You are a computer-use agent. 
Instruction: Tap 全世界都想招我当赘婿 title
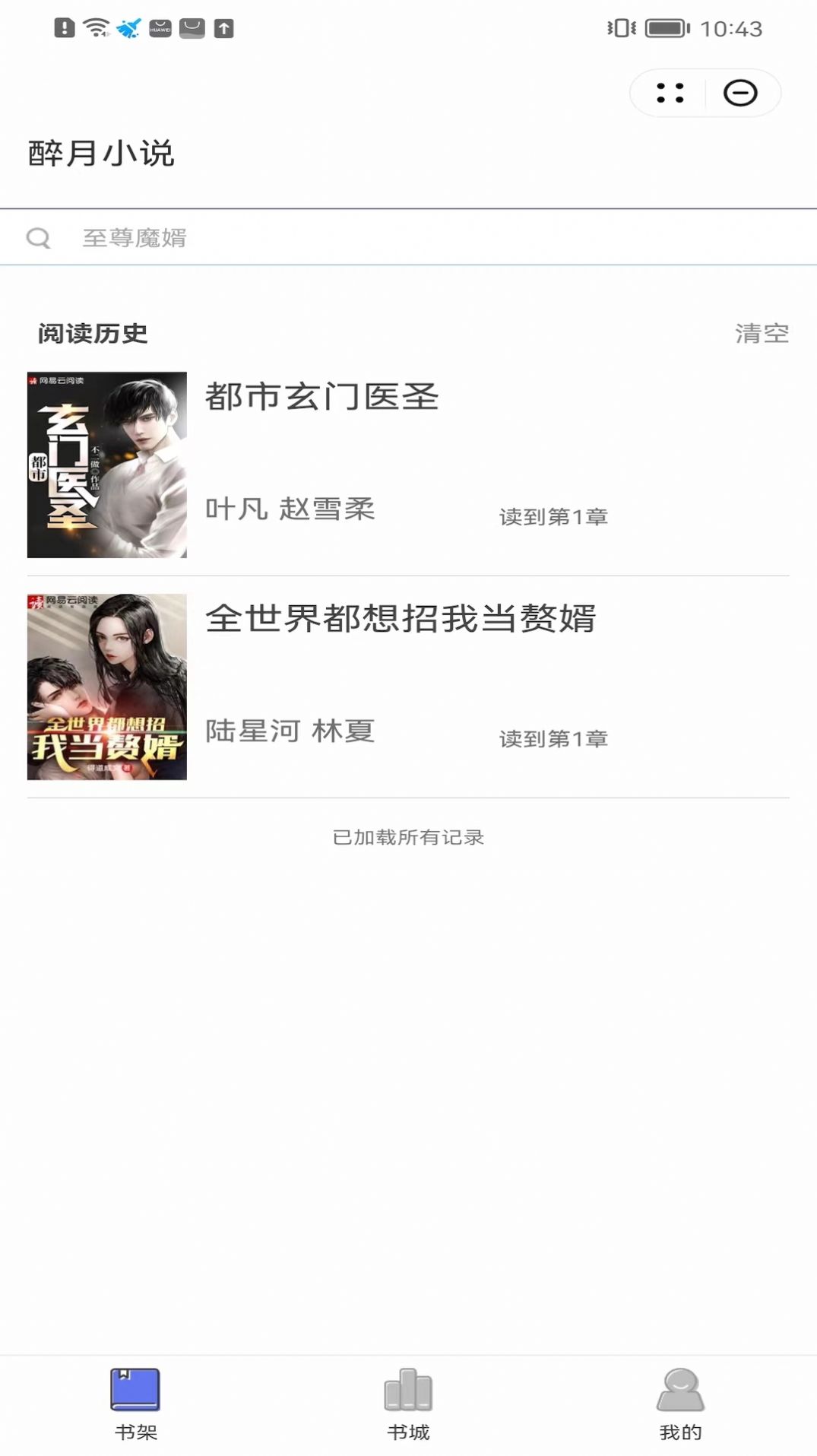pyautogui.click(x=402, y=620)
